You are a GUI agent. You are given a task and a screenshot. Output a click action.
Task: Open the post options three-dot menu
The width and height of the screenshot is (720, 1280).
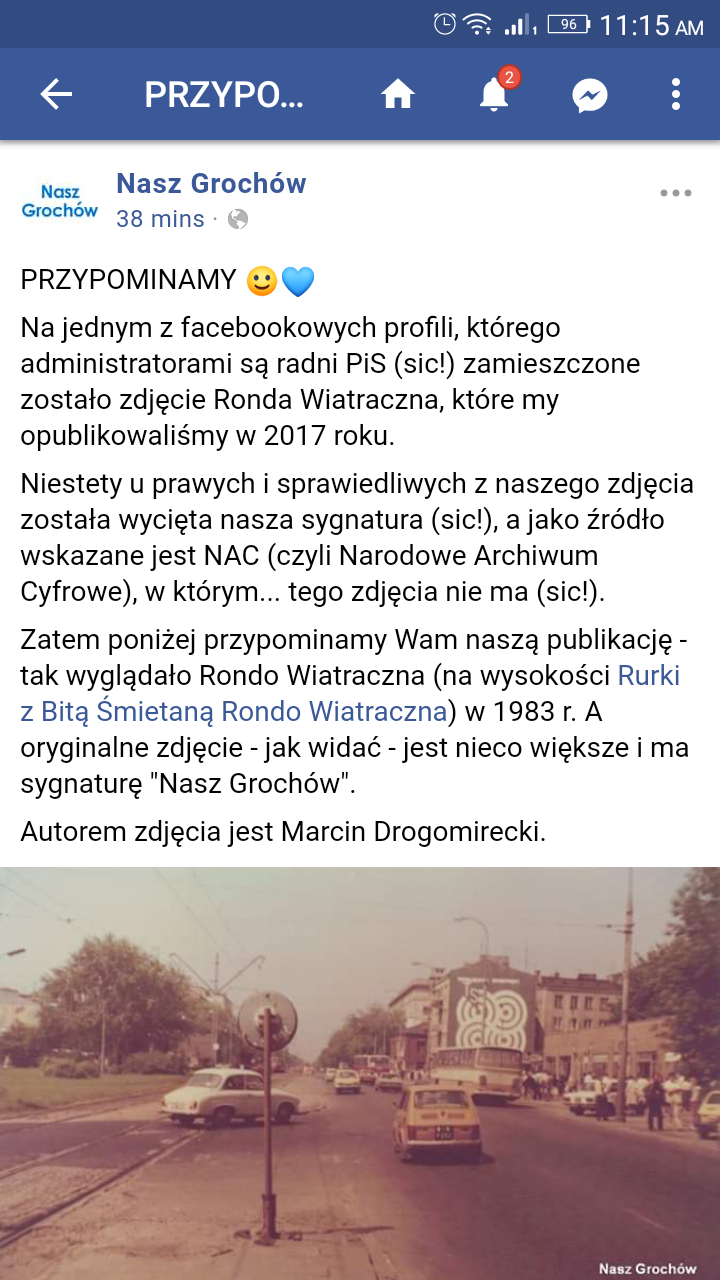pos(676,194)
